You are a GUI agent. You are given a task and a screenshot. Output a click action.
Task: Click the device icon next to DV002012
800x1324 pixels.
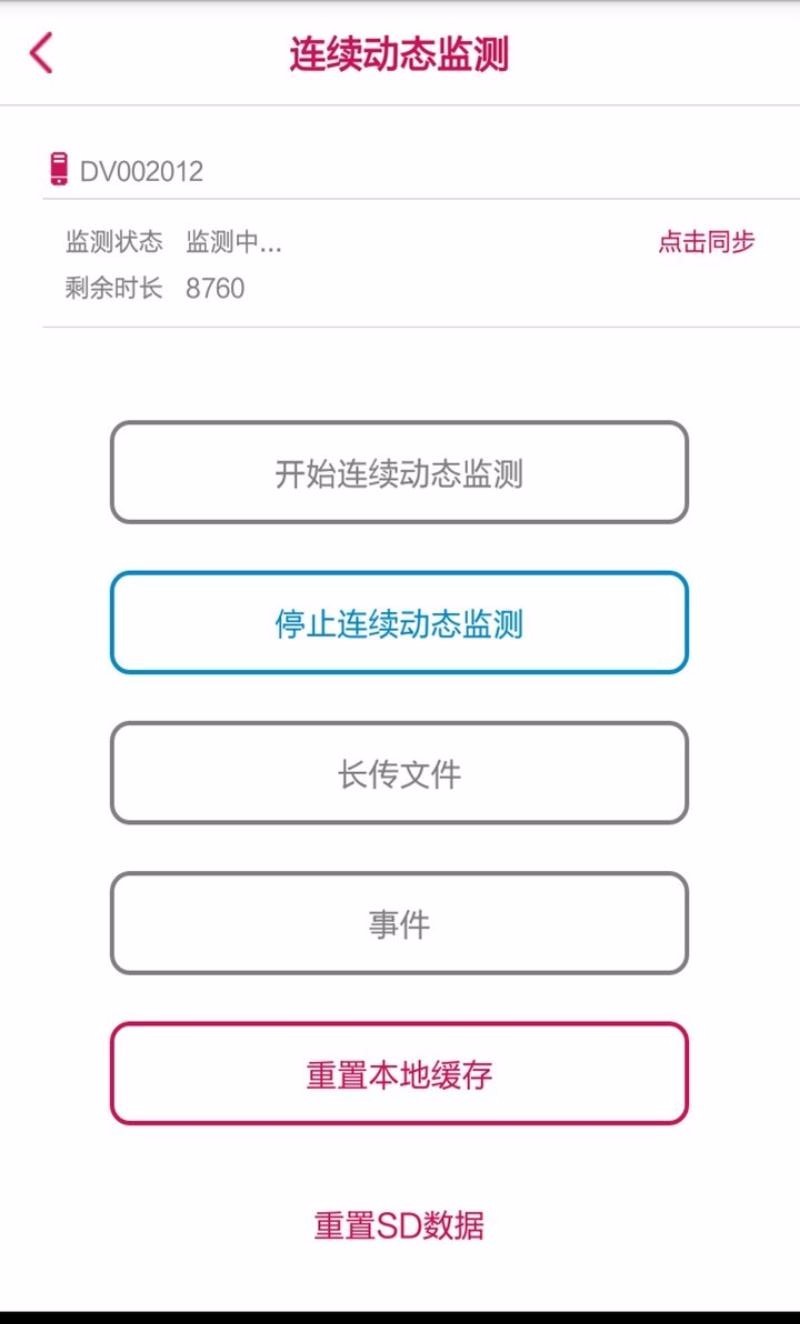pyautogui.click(x=58, y=169)
